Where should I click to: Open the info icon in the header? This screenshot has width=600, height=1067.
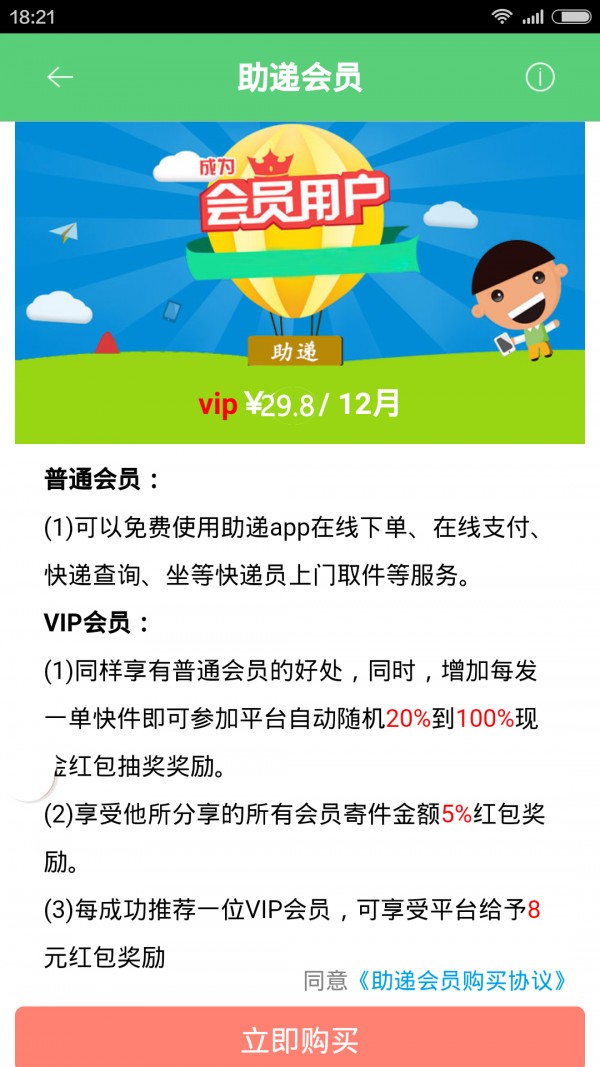tap(540, 78)
